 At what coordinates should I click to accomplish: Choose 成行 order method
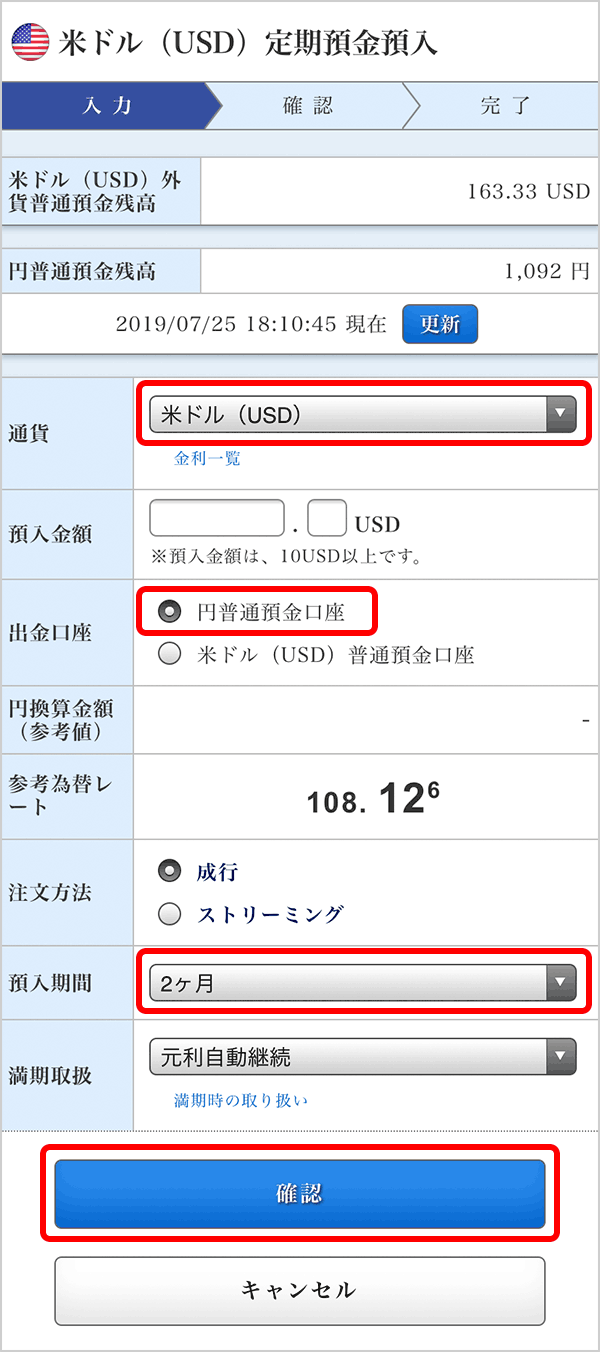171,871
